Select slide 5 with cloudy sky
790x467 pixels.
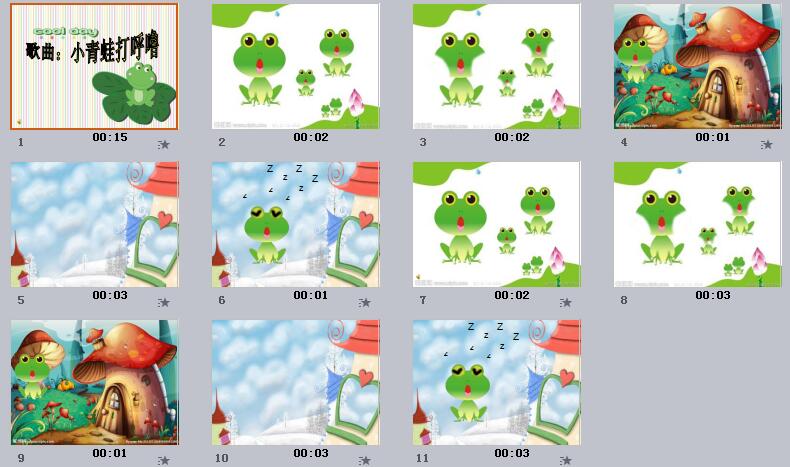click(94, 224)
